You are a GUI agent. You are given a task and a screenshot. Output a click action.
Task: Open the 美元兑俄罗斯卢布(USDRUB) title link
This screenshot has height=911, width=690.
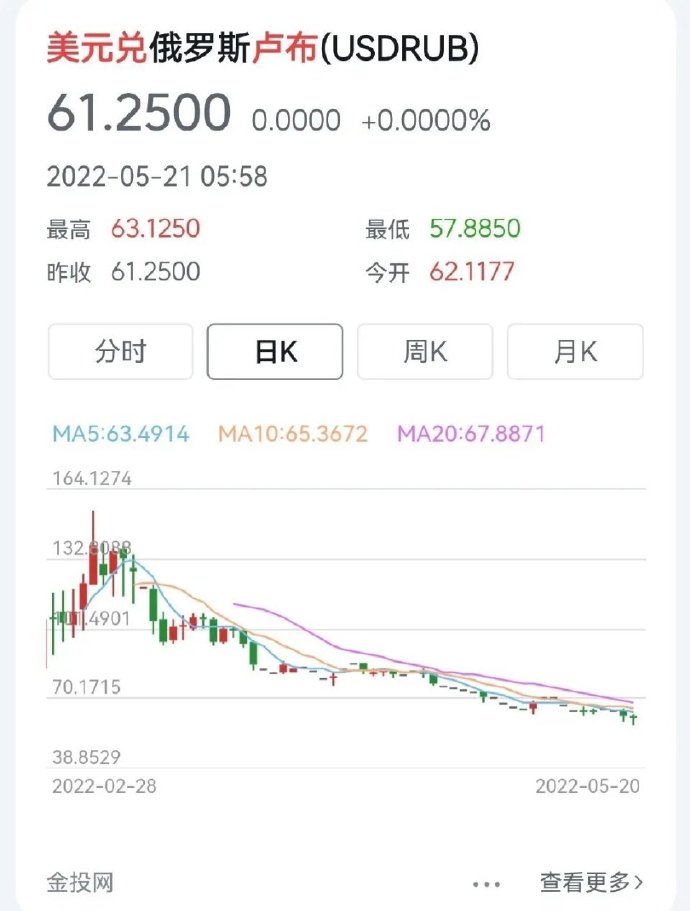[262, 49]
